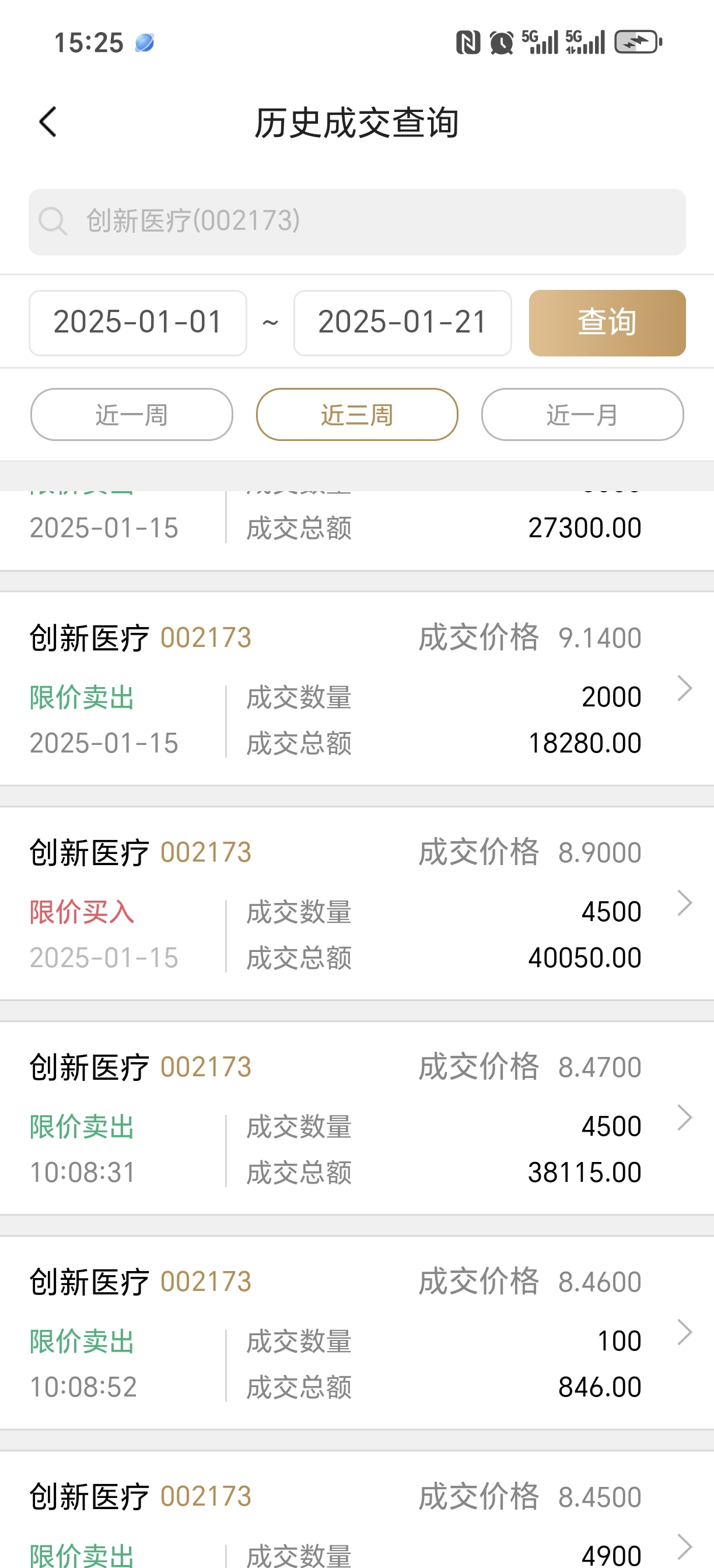Select the 近一周 range chip

131,415
